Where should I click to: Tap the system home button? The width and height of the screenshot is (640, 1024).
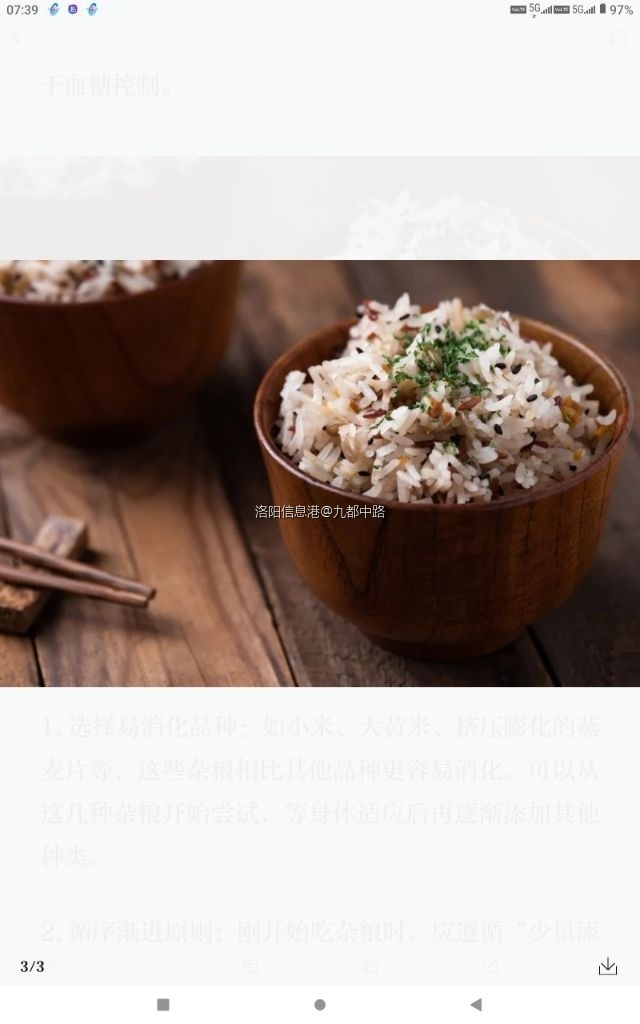(x=320, y=1004)
